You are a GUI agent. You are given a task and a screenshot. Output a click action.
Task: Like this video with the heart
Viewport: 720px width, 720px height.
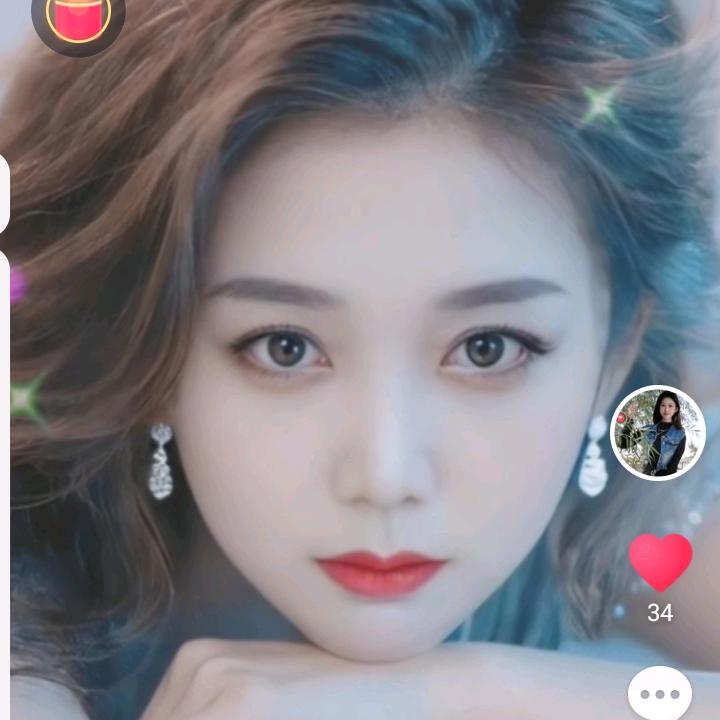(660, 562)
